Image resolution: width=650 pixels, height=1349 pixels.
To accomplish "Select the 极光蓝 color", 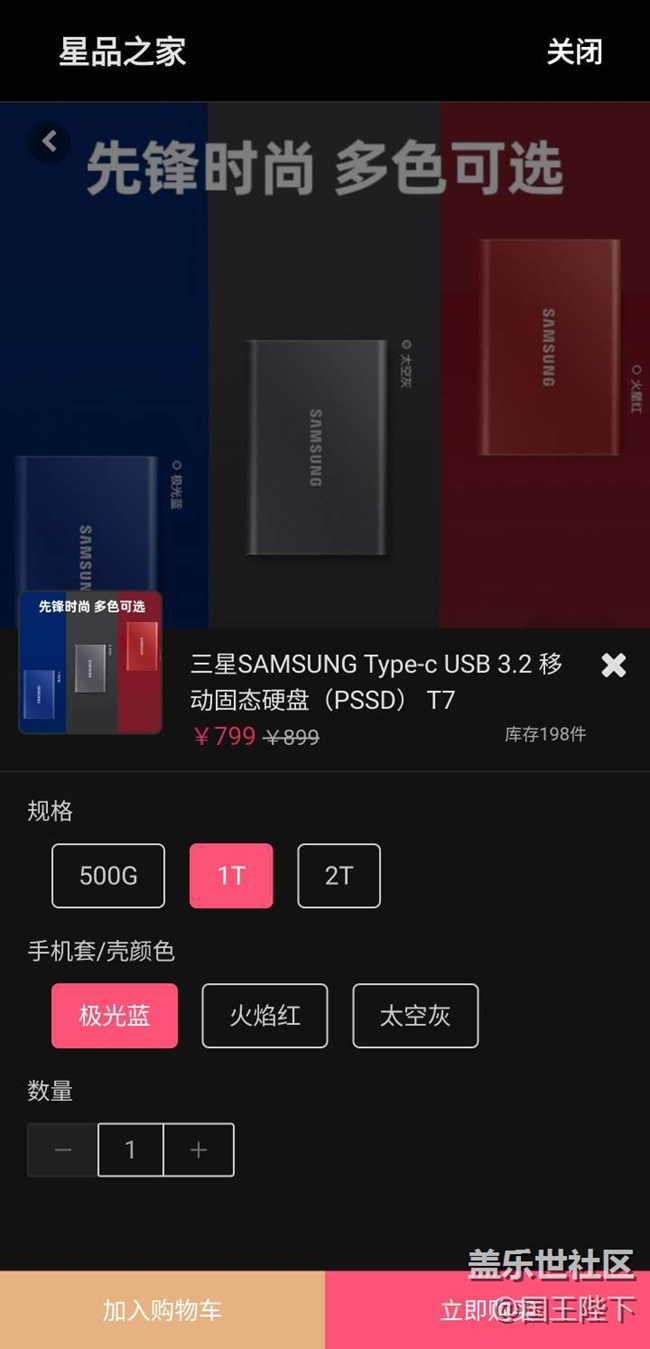I will point(115,1016).
